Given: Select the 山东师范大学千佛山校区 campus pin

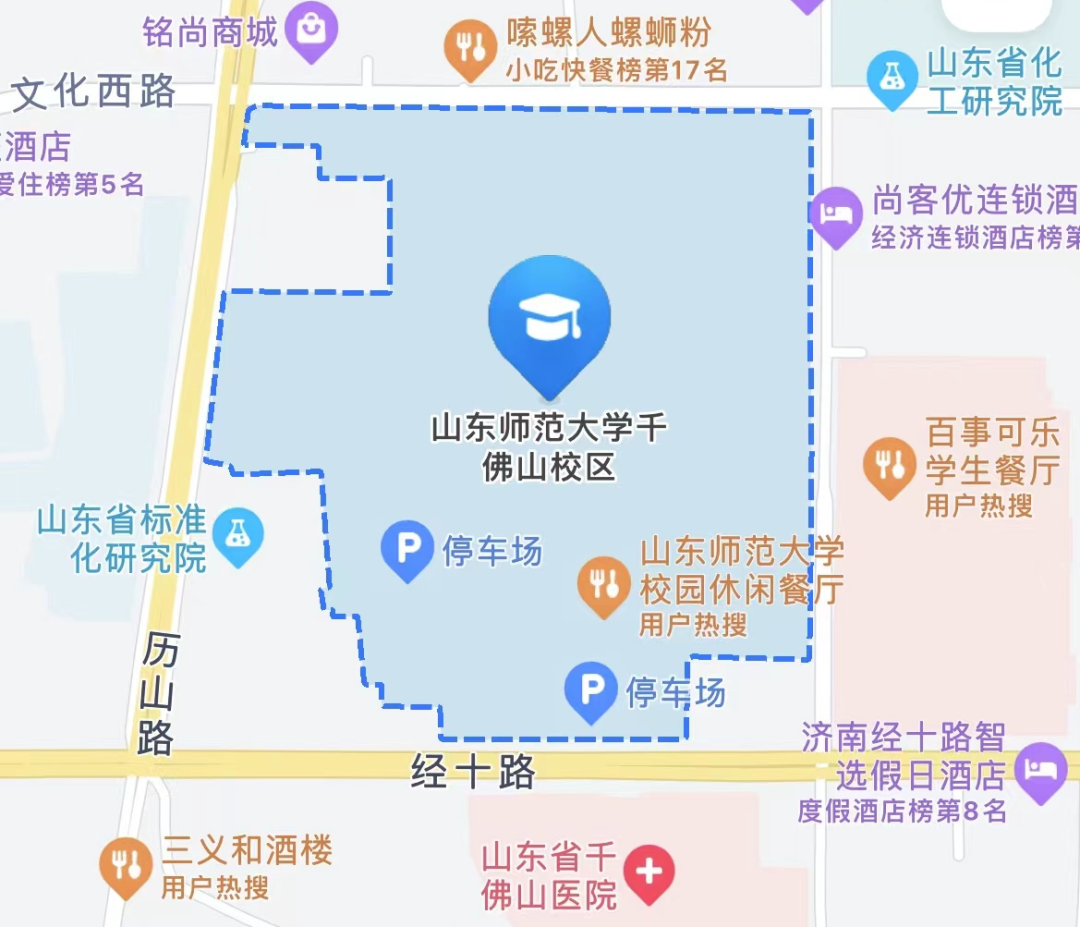Looking at the screenshot, I should [x=549, y=322].
